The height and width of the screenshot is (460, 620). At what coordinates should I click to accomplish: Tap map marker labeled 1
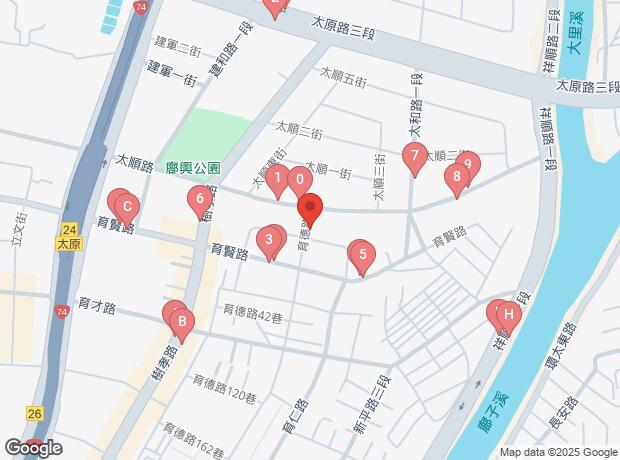[278, 177]
